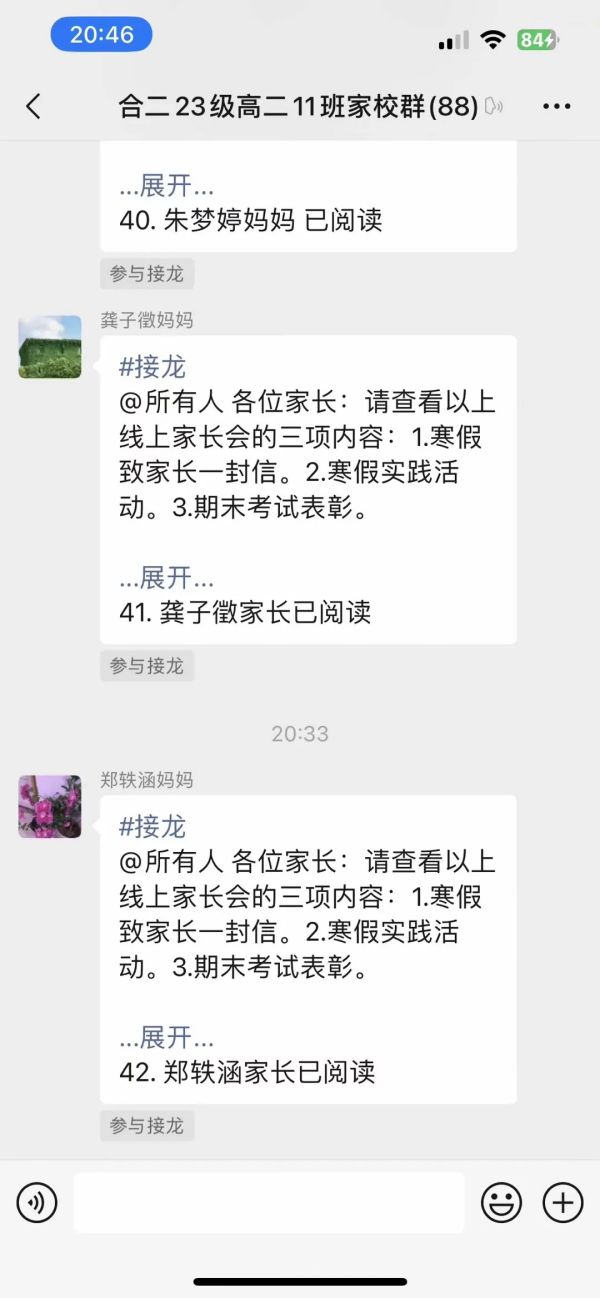The width and height of the screenshot is (600, 1298).
Task: Open #接龙 tag in 郑轶涵妈妈's message
Action: coord(152,826)
